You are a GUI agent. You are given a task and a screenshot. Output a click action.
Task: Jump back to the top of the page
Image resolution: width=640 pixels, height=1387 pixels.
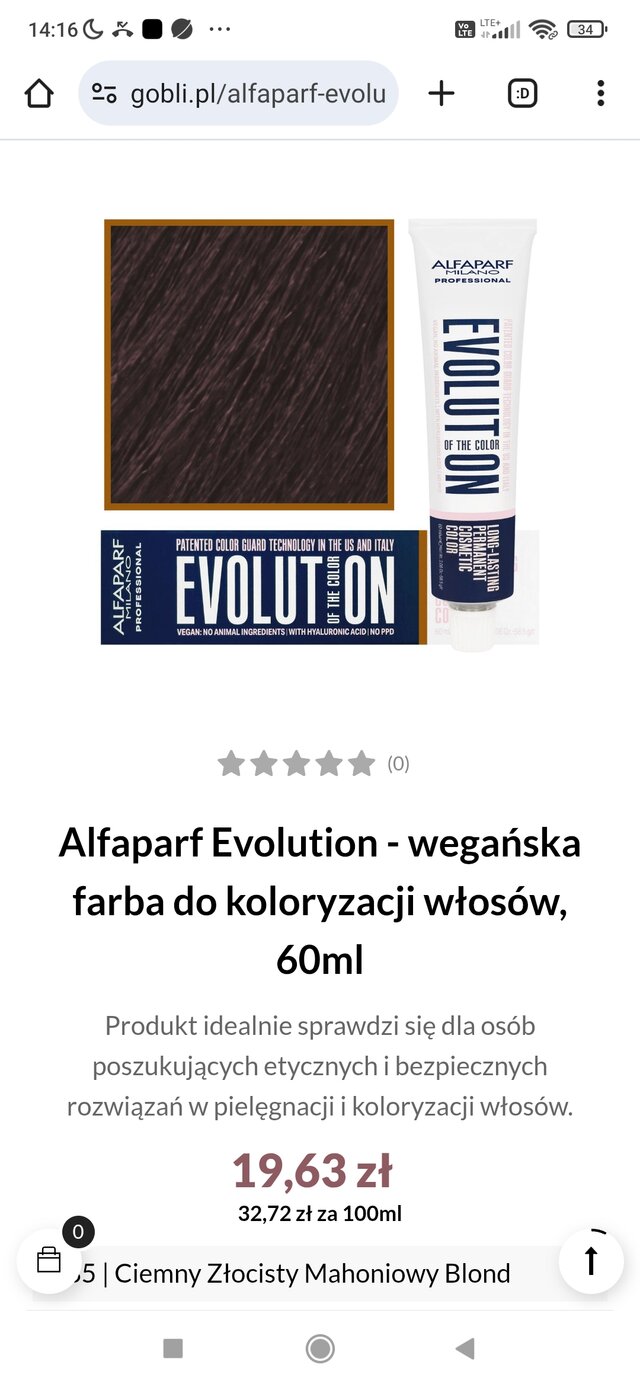[x=590, y=1260]
